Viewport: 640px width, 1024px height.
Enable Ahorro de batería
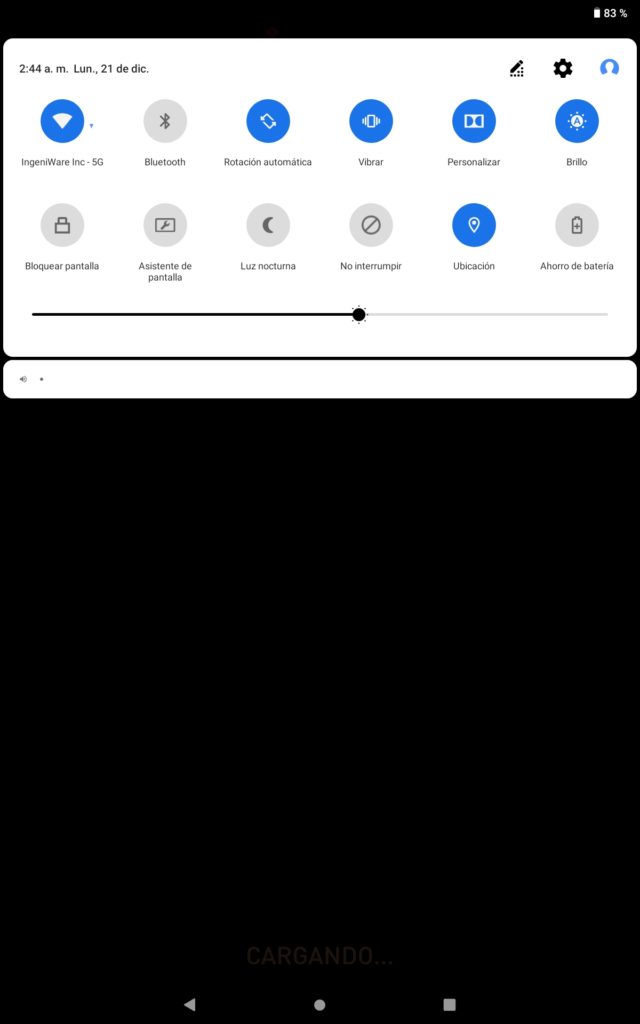577,225
